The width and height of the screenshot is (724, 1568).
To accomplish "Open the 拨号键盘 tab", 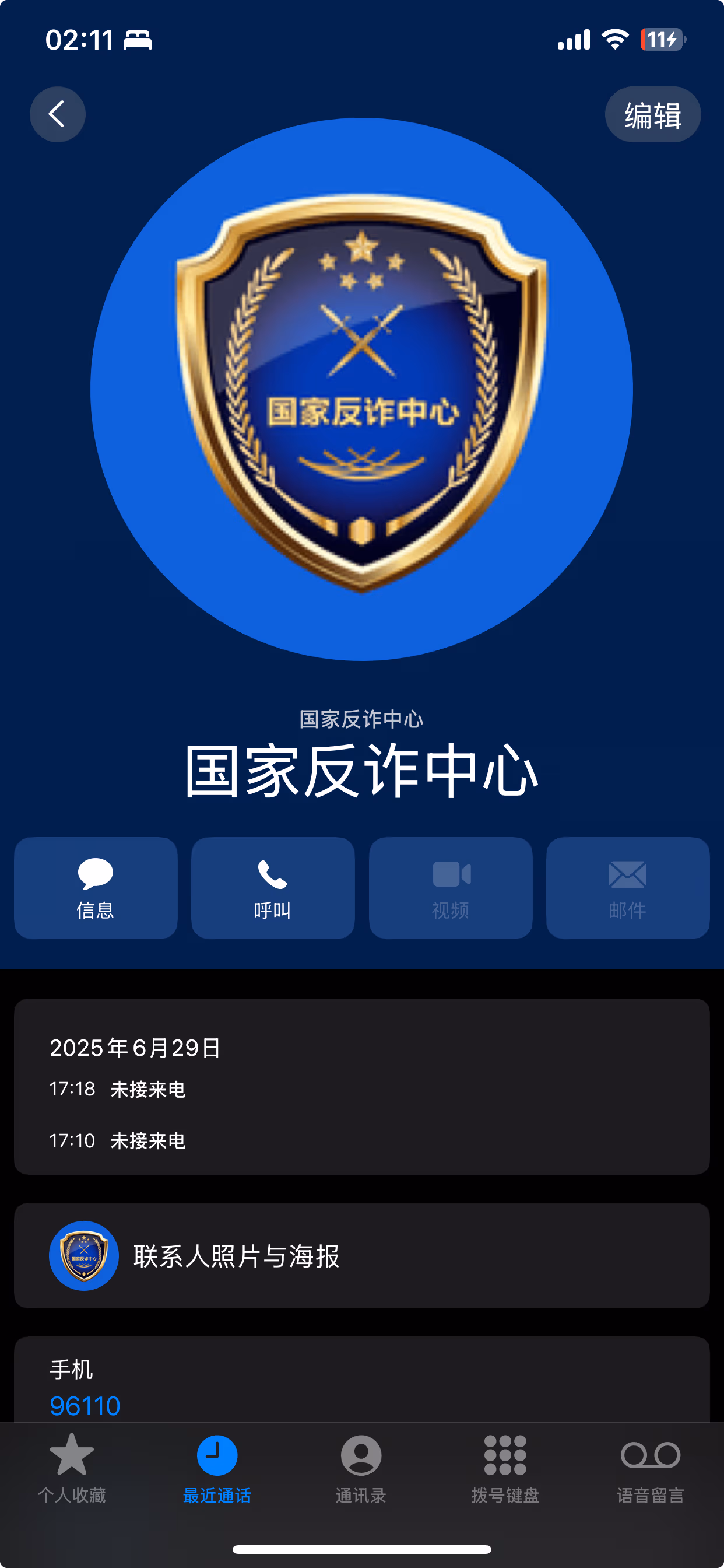I will click(505, 1468).
